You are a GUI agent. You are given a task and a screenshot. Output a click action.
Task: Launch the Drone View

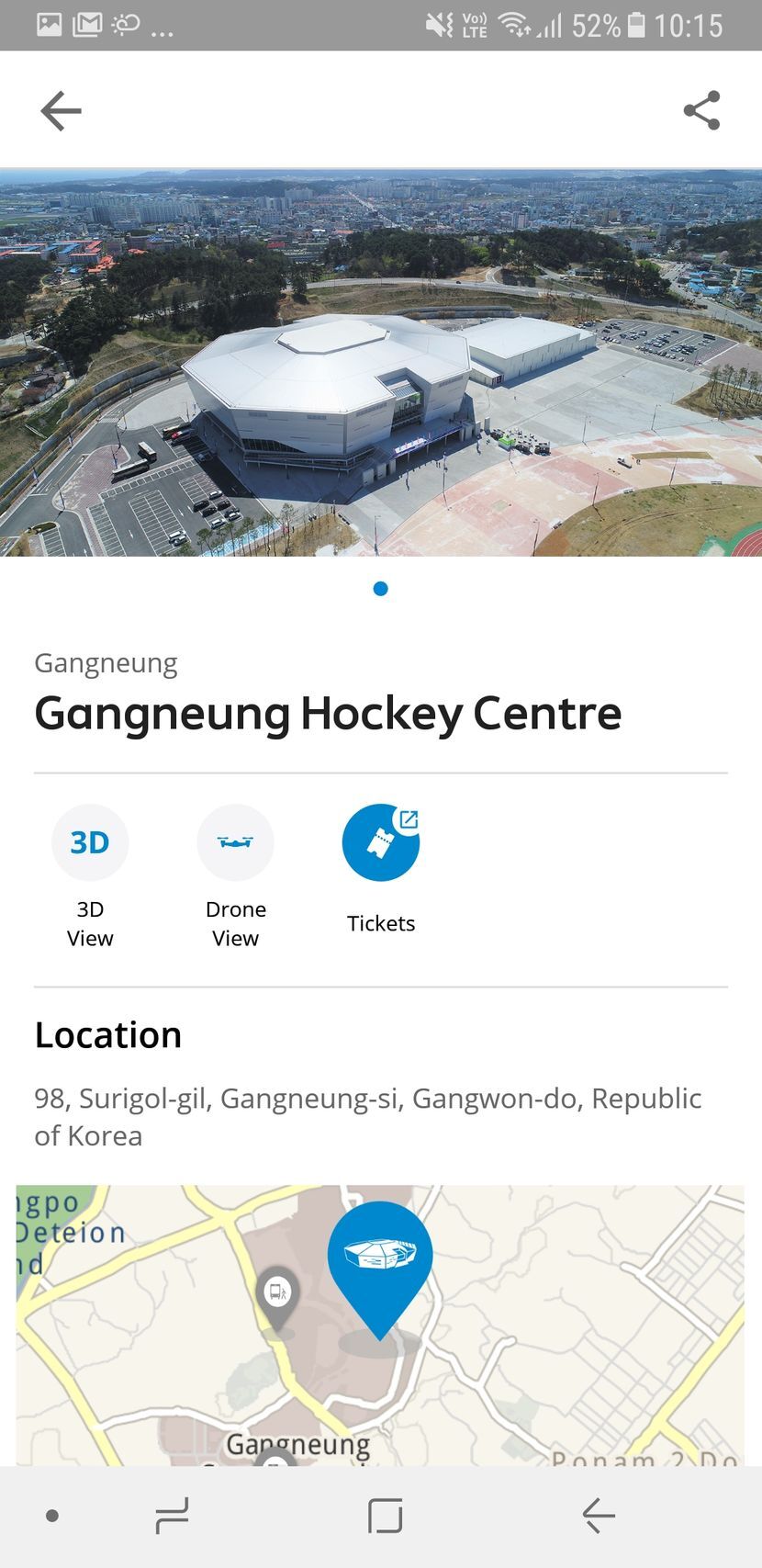coord(235,842)
